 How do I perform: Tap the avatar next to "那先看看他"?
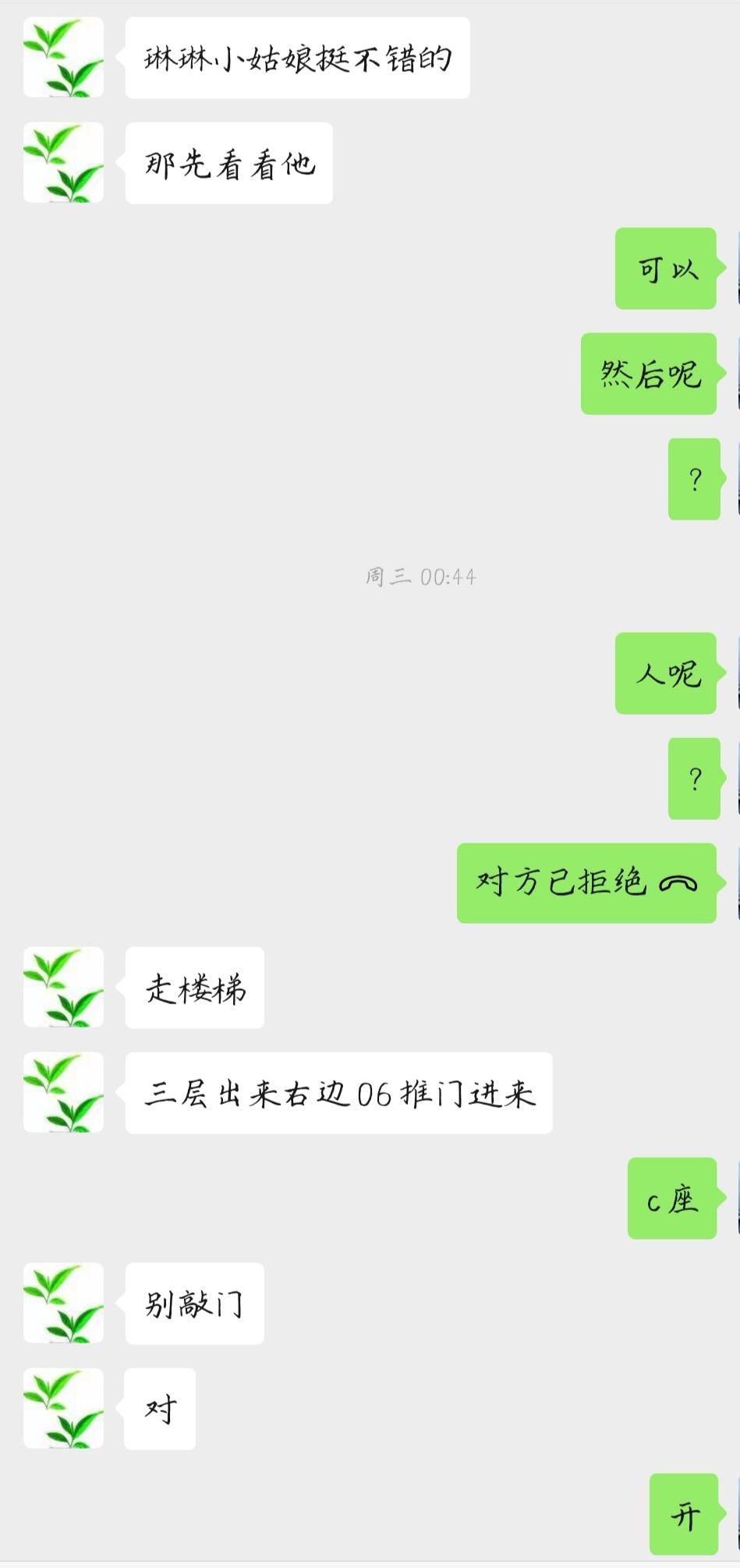[x=62, y=164]
